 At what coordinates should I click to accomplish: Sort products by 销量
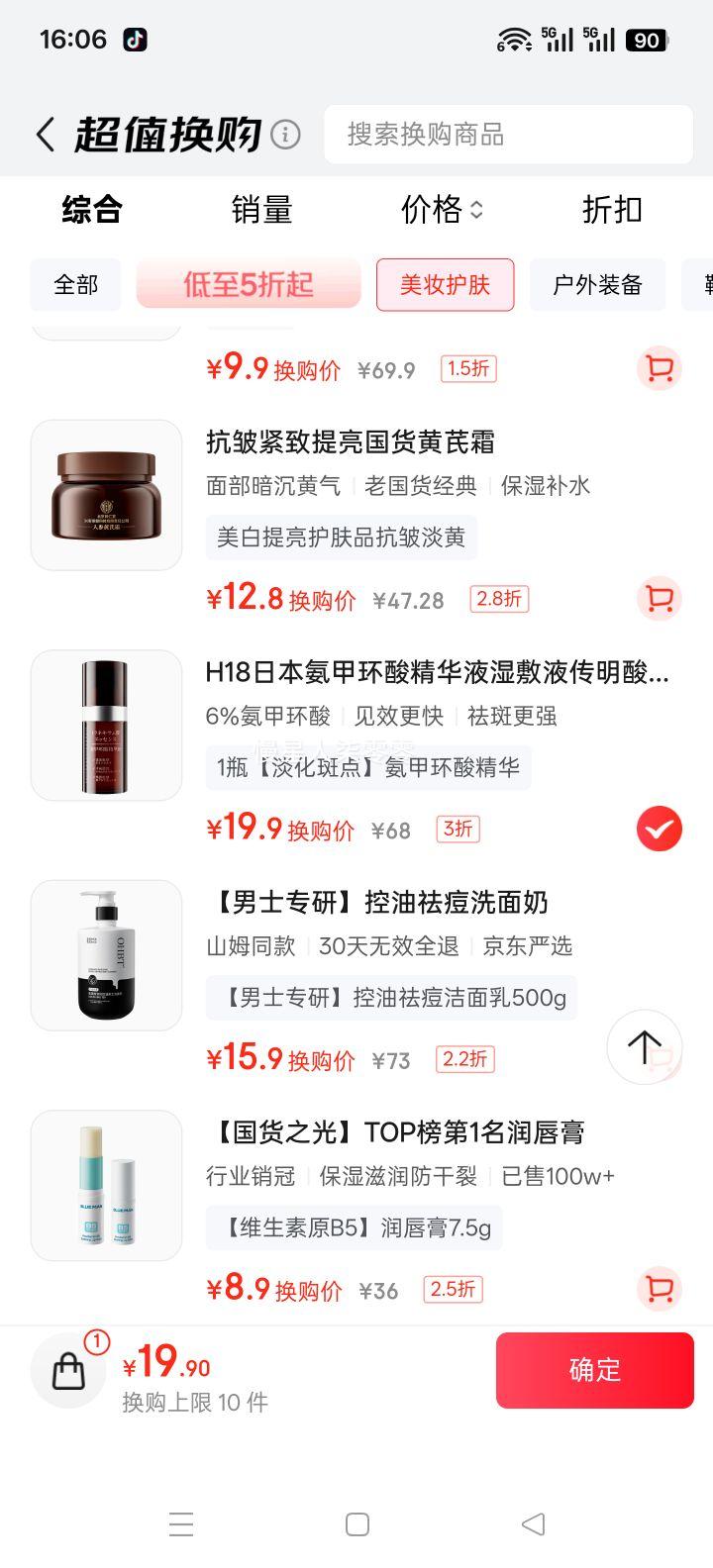pyautogui.click(x=261, y=210)
